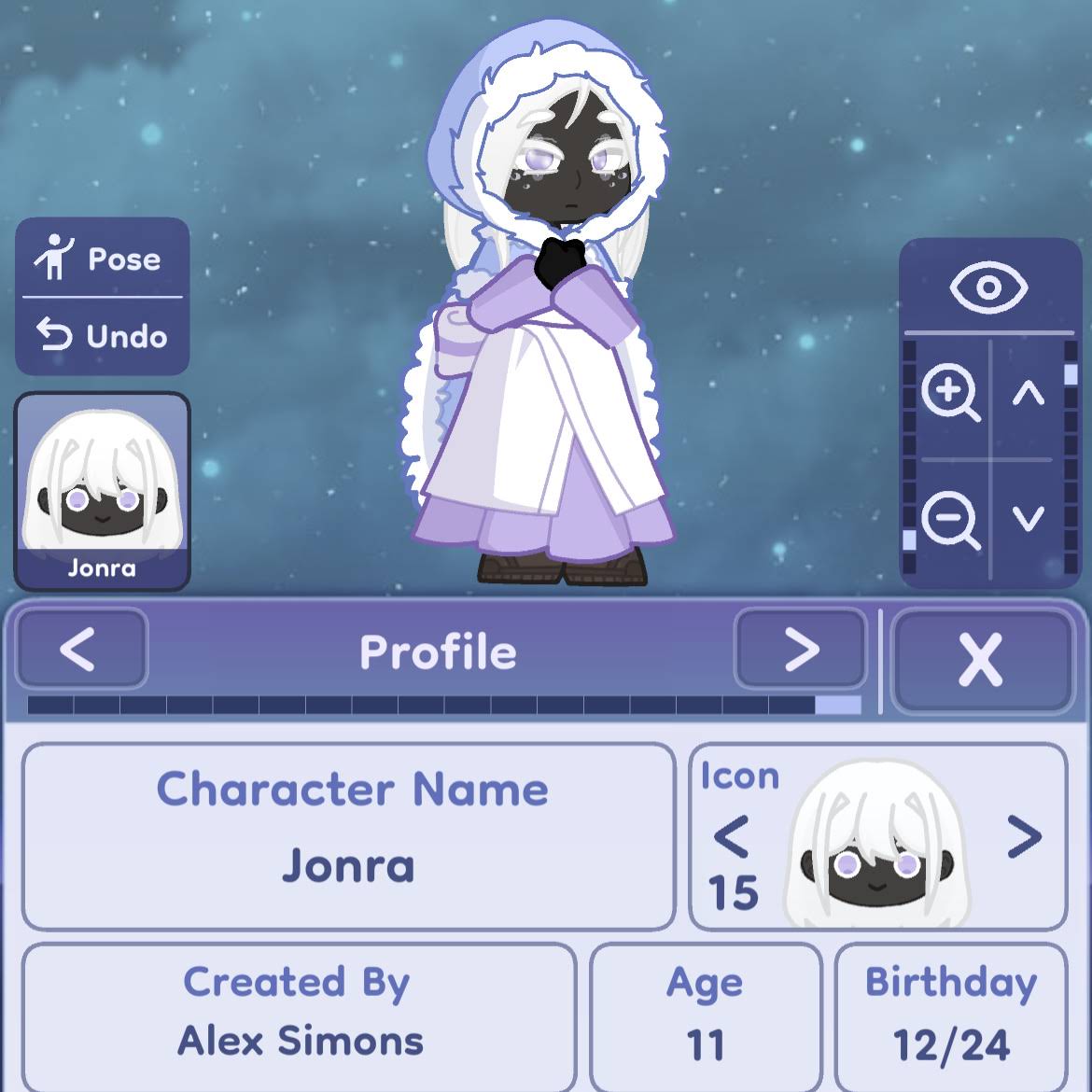Move the character view down

tap(1029, 518)
